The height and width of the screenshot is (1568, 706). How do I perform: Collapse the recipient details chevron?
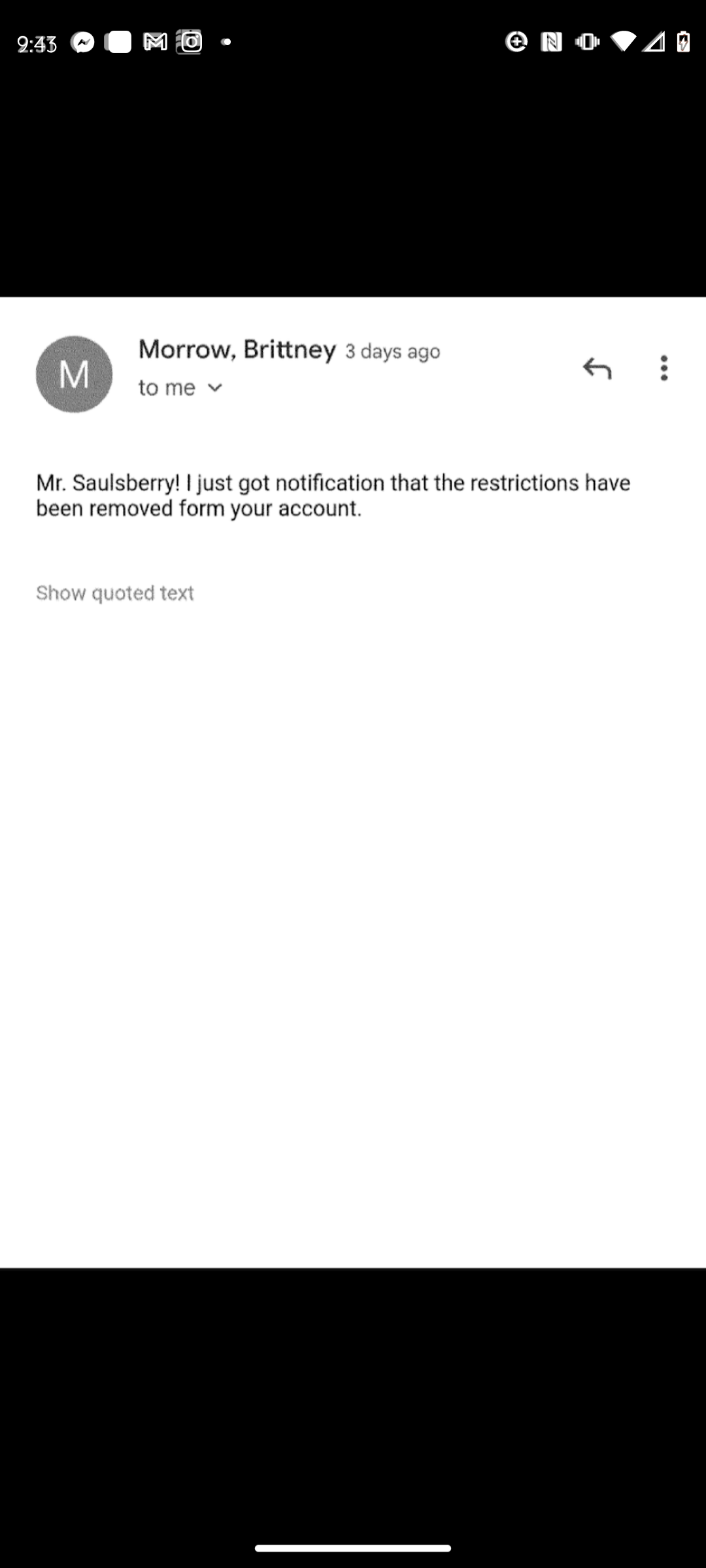click(216, 387)
